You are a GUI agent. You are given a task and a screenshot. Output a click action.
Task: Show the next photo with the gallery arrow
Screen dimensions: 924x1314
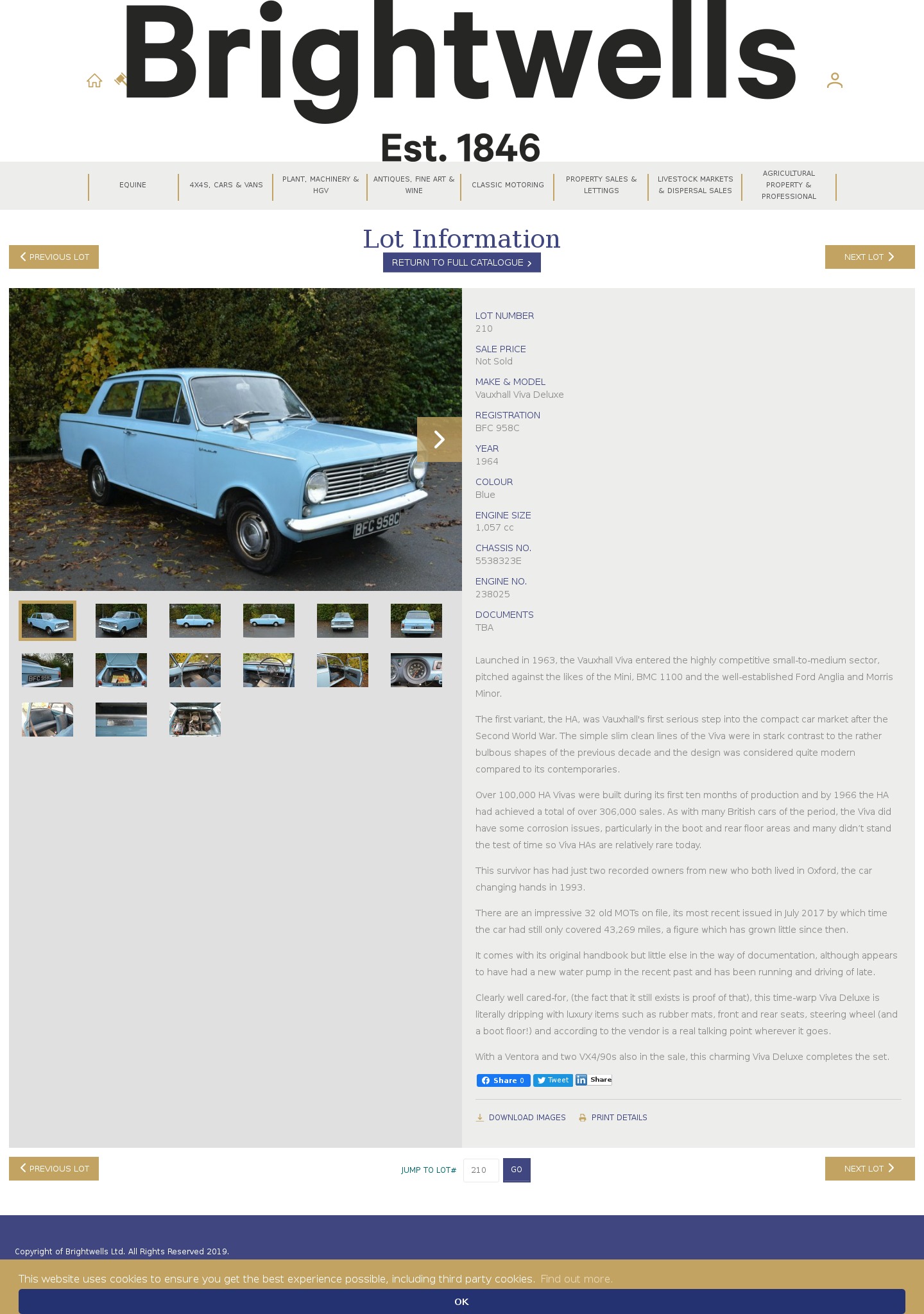[439, 439]
